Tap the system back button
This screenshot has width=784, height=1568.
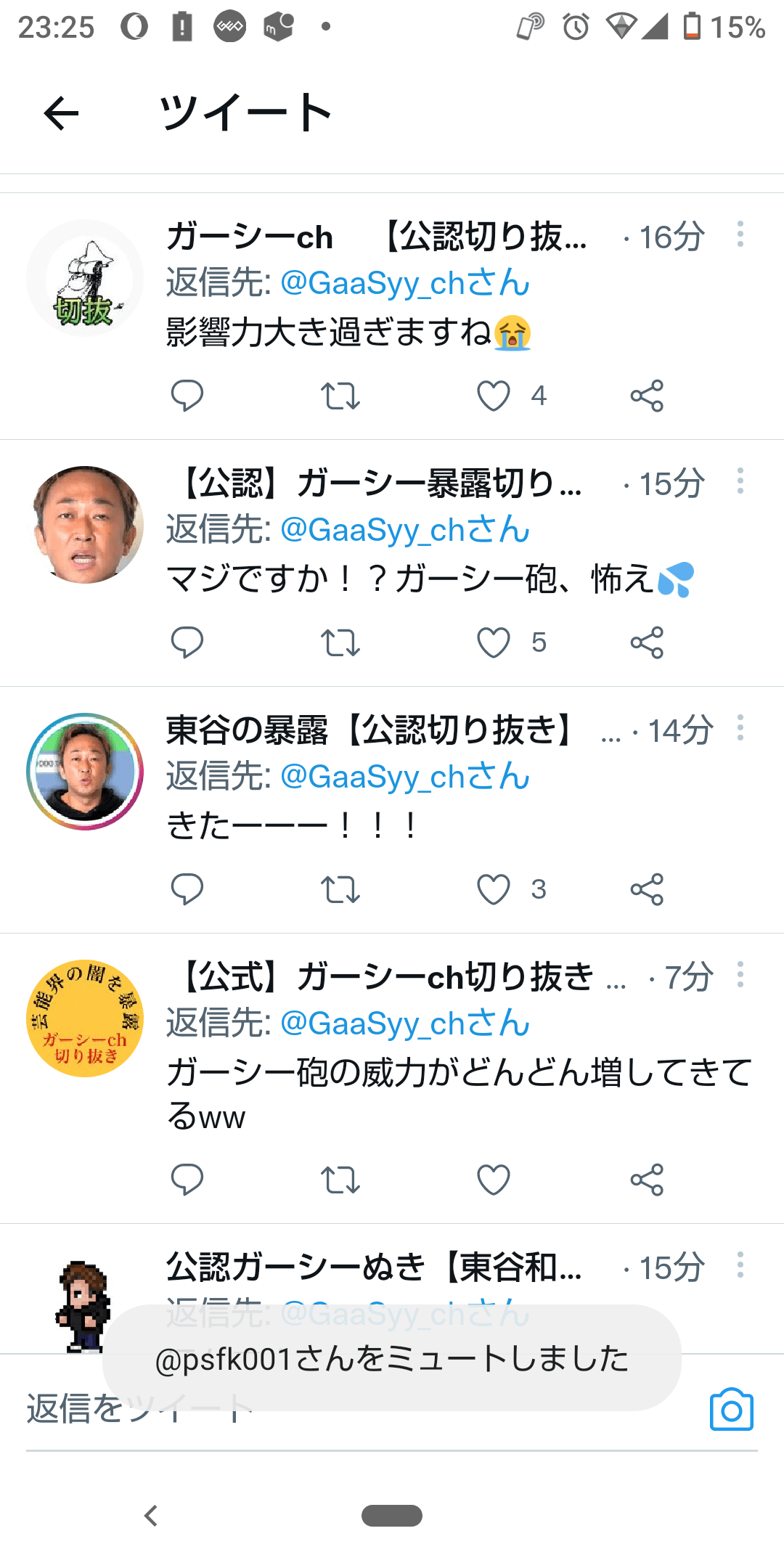151,1516
